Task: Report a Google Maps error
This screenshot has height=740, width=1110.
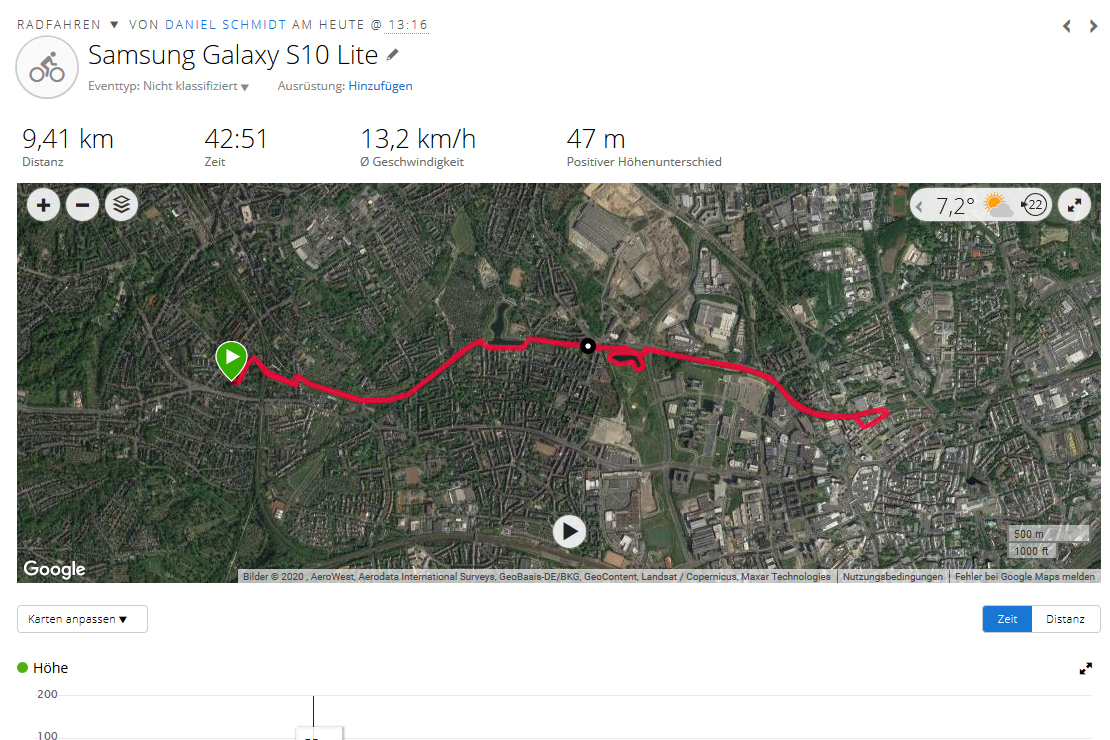Action: pos(1024,577)
